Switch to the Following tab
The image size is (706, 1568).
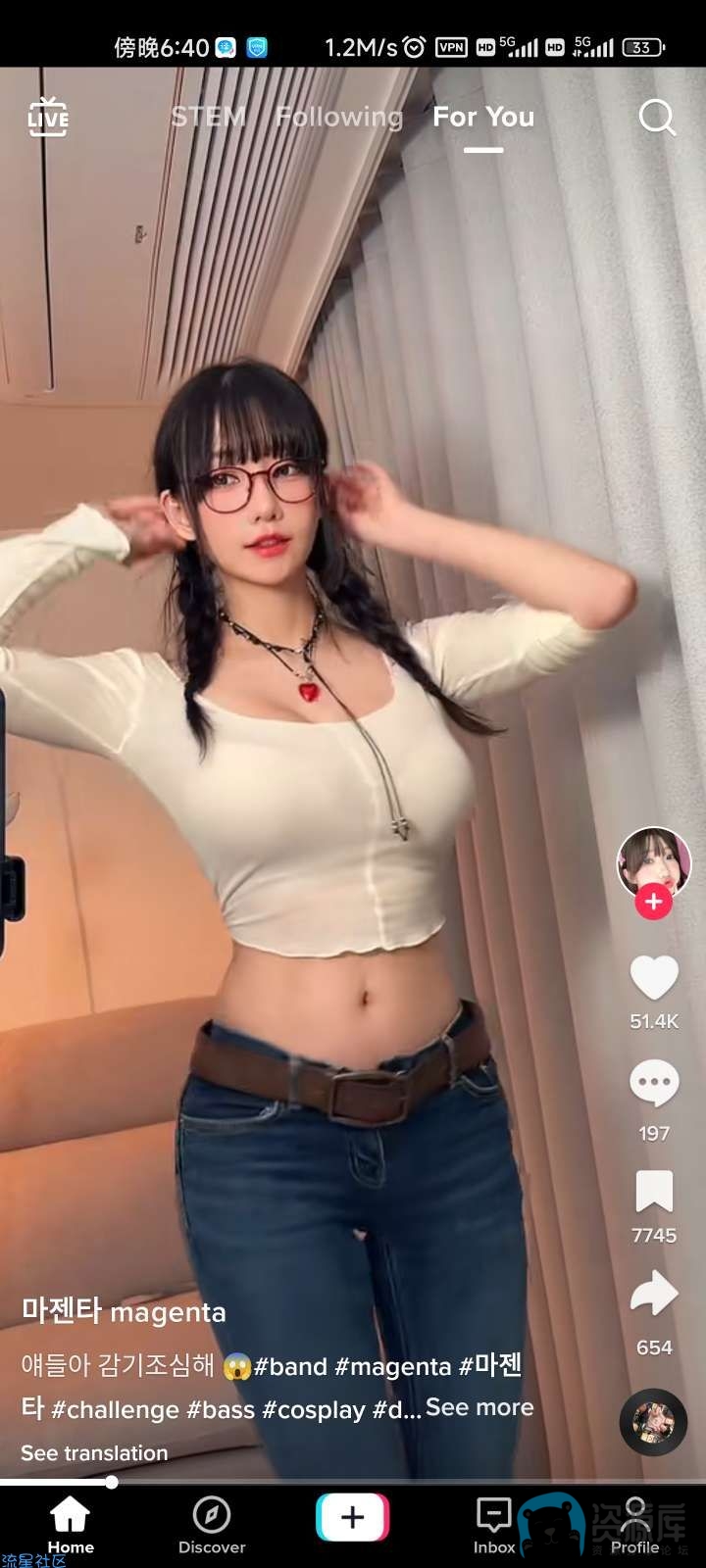pos(339,117)
